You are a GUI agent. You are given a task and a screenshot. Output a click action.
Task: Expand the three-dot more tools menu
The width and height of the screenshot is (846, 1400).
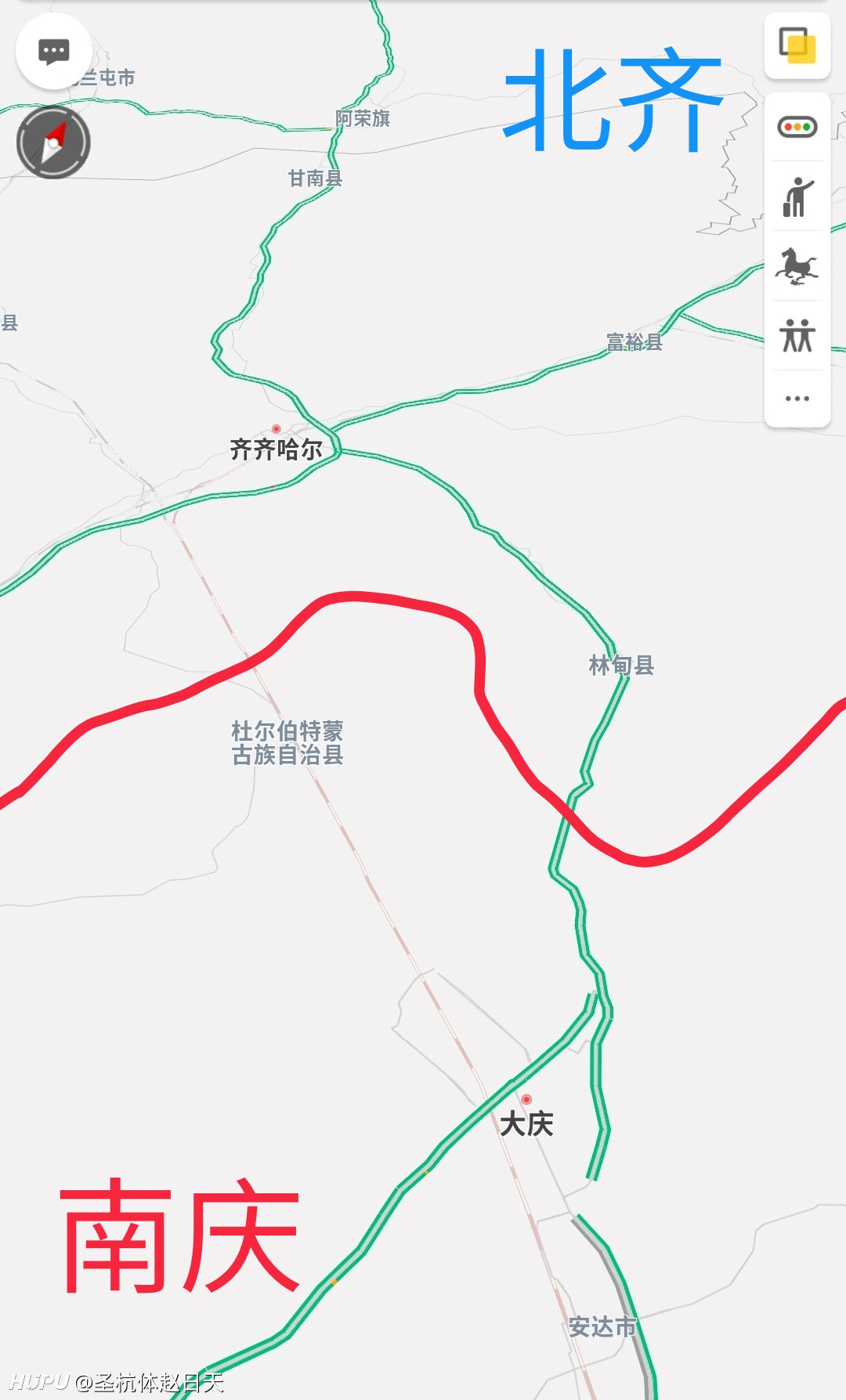click(797, 399)
